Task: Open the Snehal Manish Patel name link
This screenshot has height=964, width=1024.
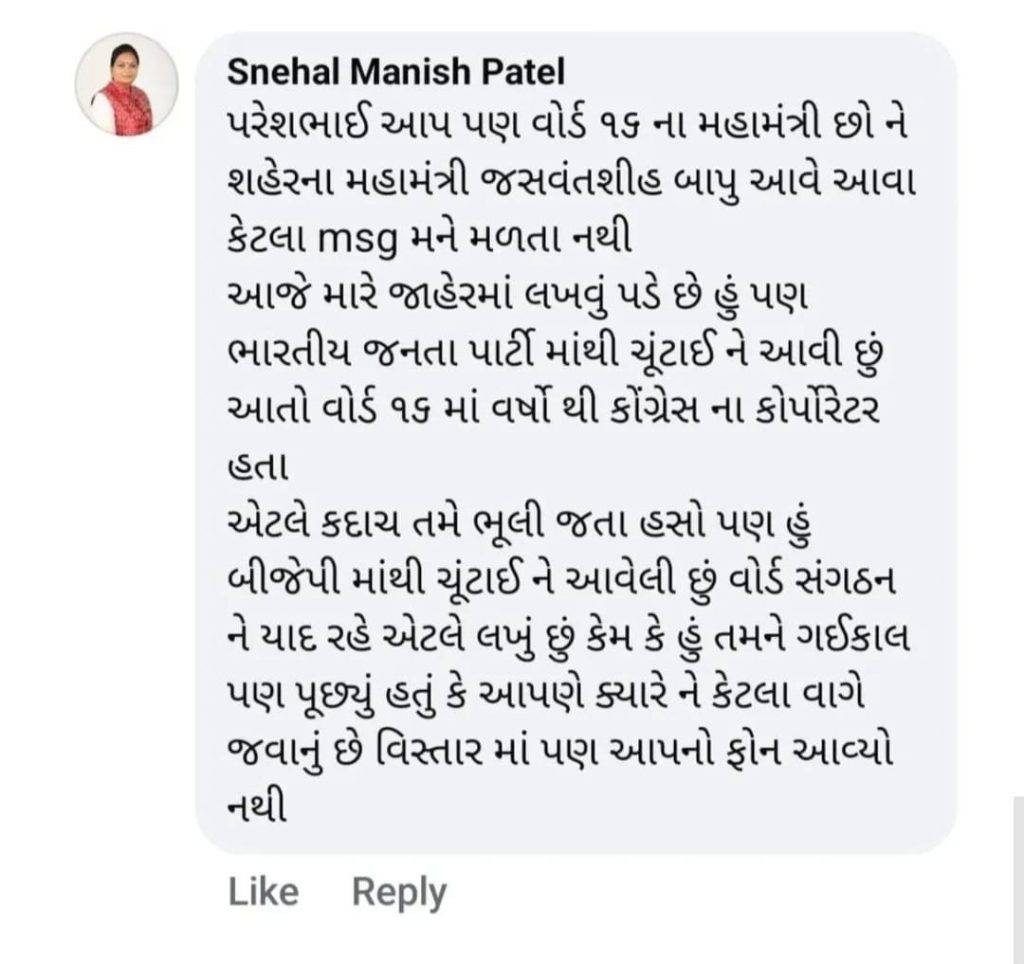Action: point(396,72)
